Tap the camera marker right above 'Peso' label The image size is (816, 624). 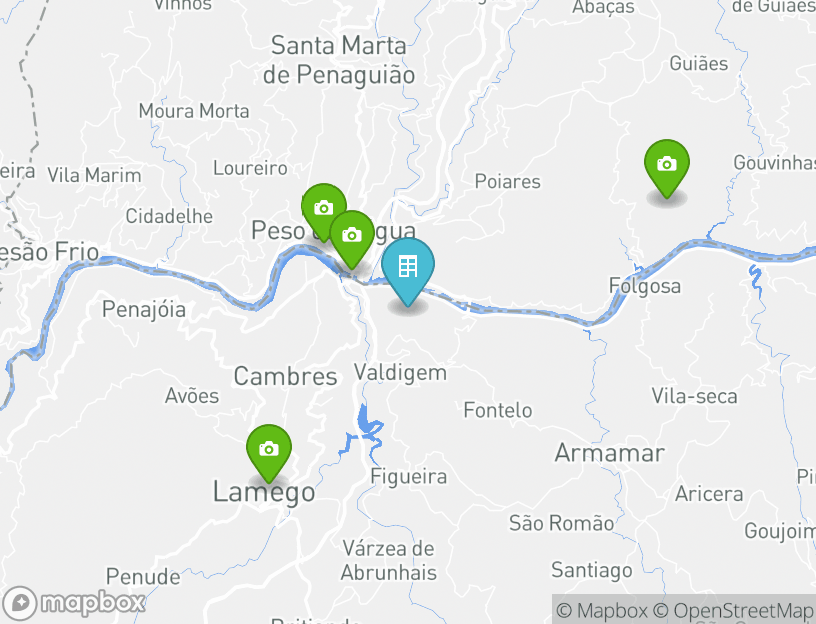[x=323, y=208]
